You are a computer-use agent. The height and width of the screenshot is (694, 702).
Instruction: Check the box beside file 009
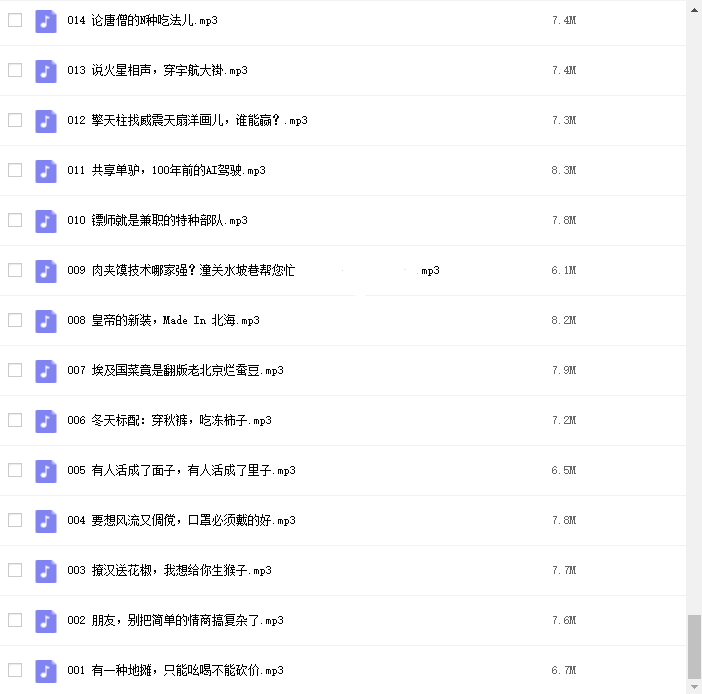coord(15,270)
